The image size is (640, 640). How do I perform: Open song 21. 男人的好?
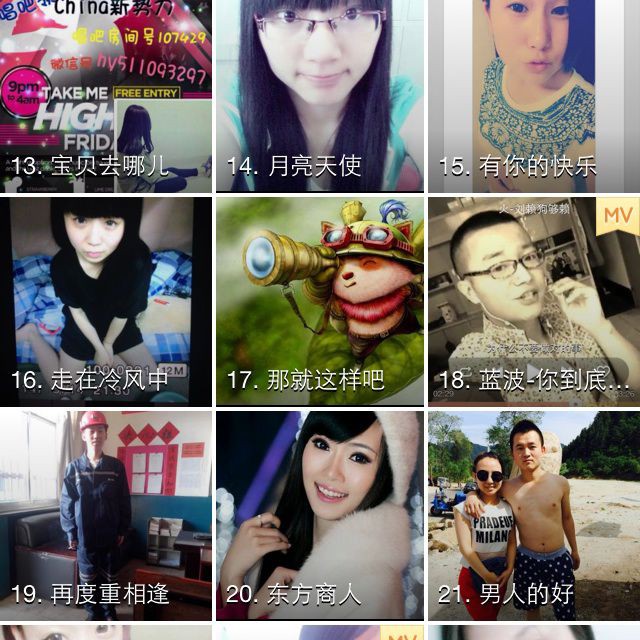pos(534,514)
